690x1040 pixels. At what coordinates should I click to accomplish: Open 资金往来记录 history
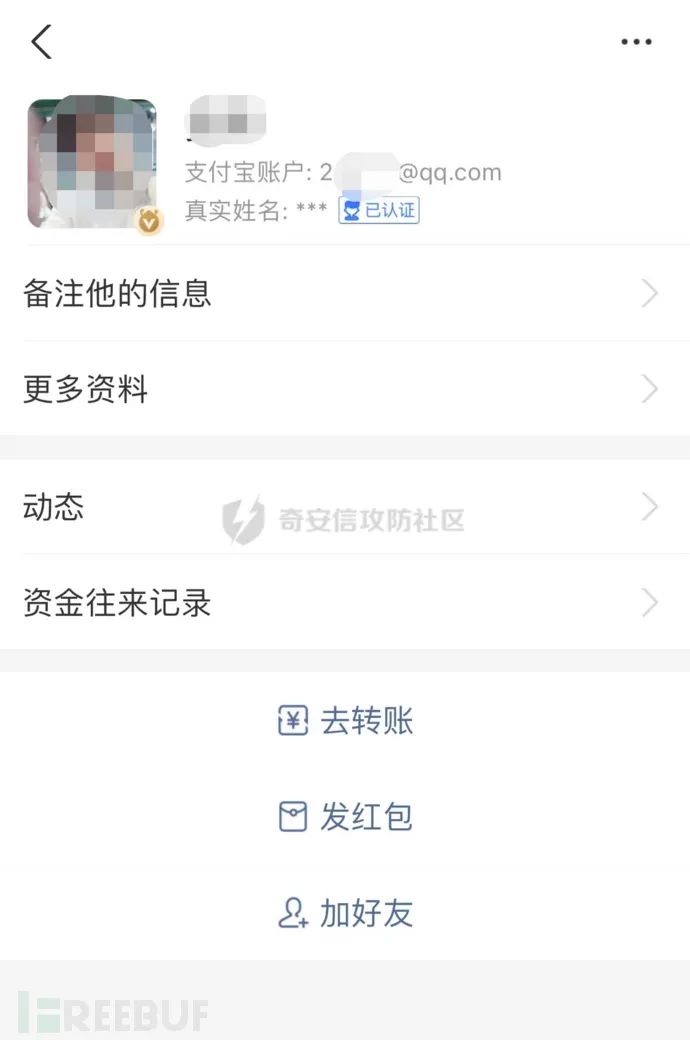click(x=344, y=603)
